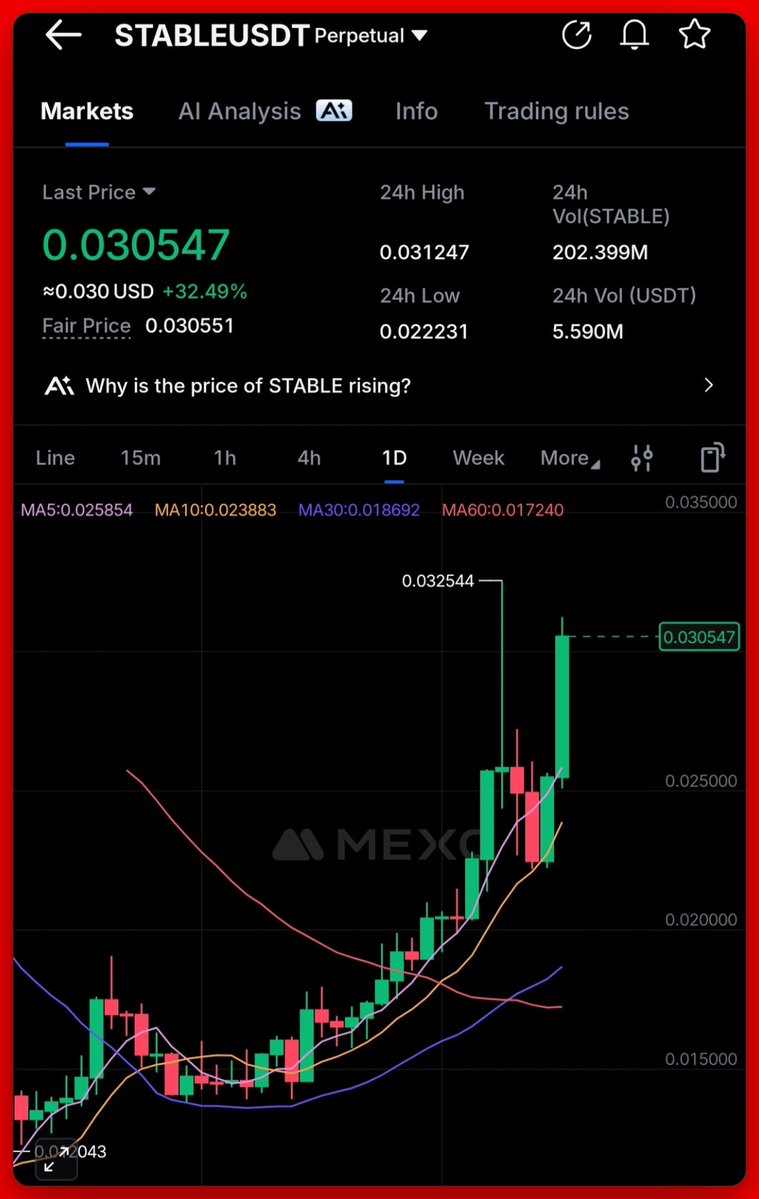Viewport: 759px width, 1199px height.
Task: Choose the Week chart interval
Action: pos(478,458)
